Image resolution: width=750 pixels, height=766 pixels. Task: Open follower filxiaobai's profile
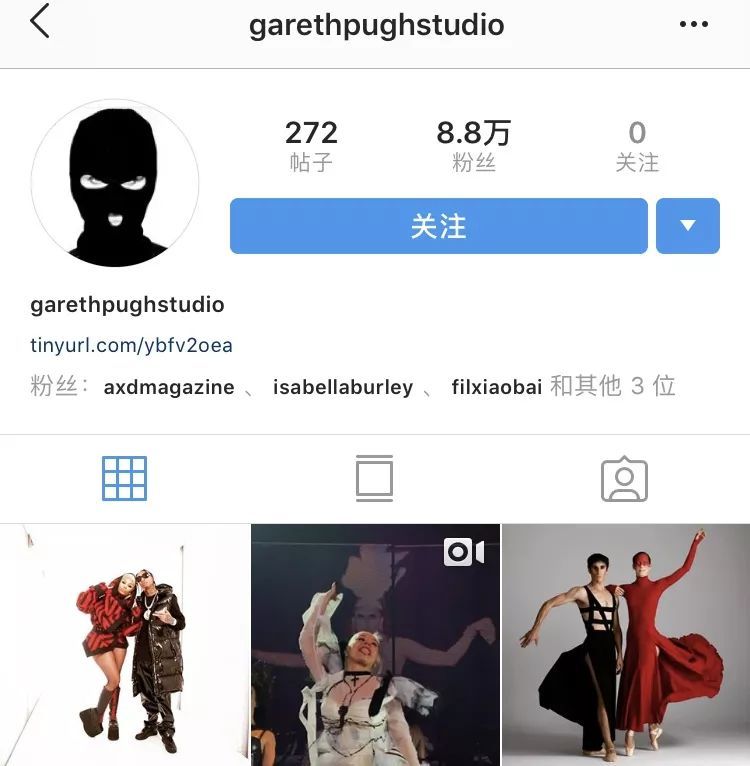tap(496, 387)
